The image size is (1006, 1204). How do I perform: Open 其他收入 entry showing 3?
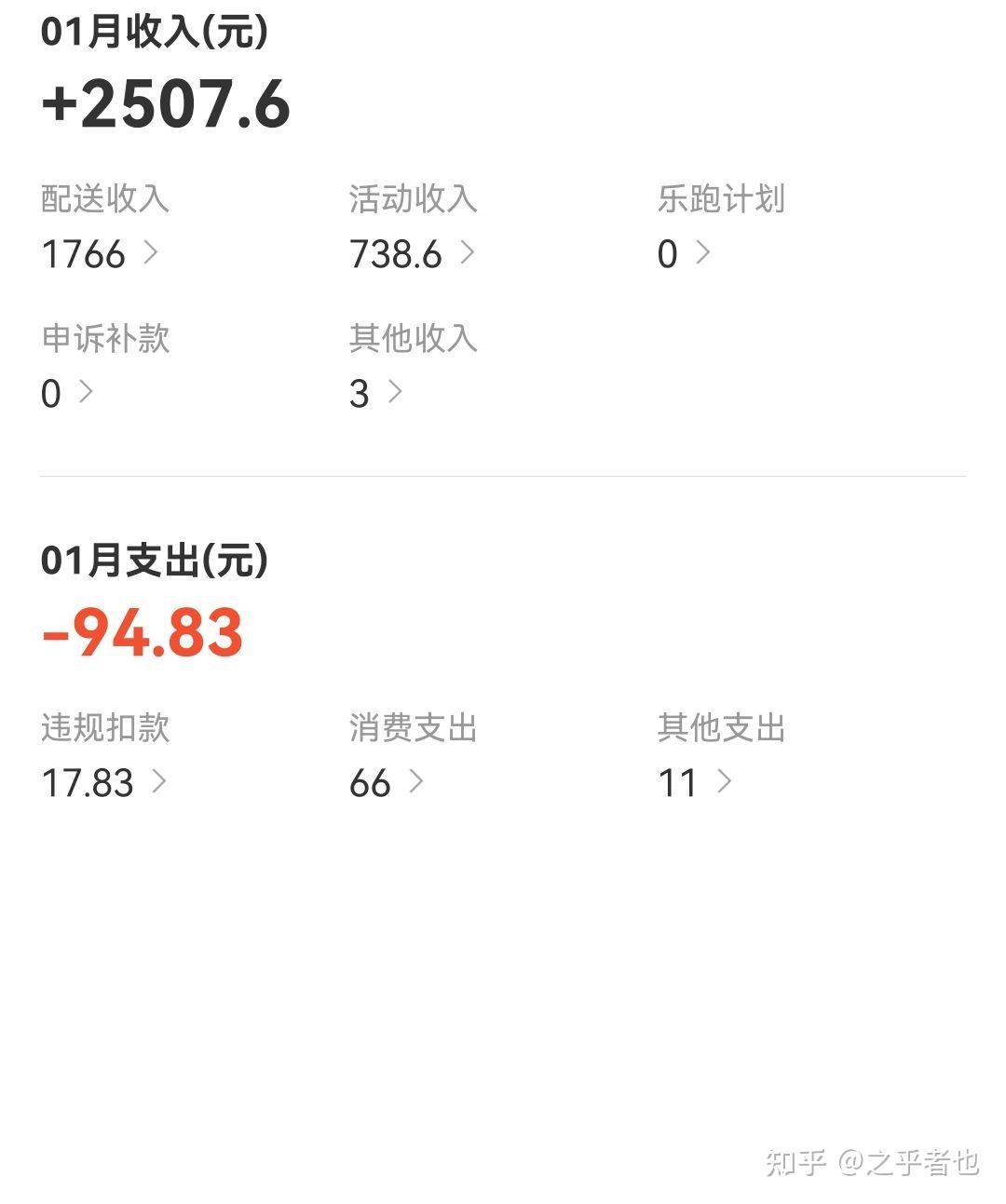[375, 393]
